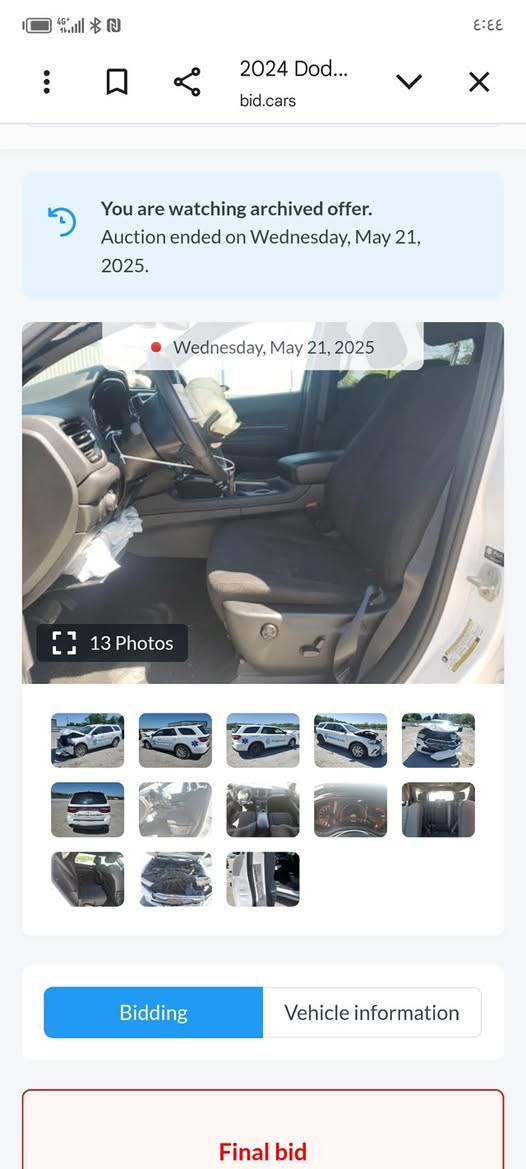This screenshot has width=526, height=1169.
Task: Open the first thumbnail of damaged front
Action: pyautogui.click(x=88, y=740)
